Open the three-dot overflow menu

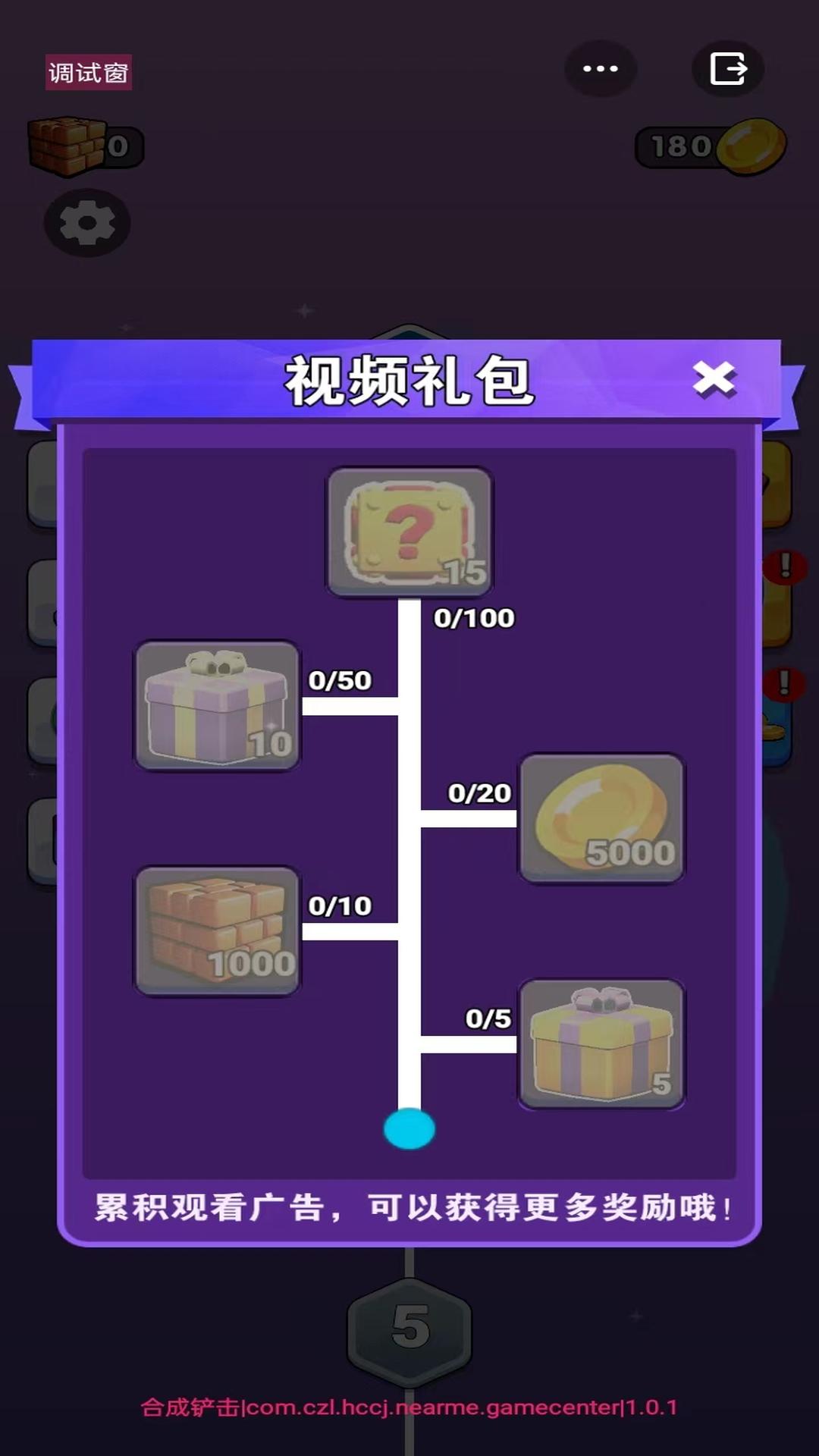pyautogui.click(x=601, y=69)
